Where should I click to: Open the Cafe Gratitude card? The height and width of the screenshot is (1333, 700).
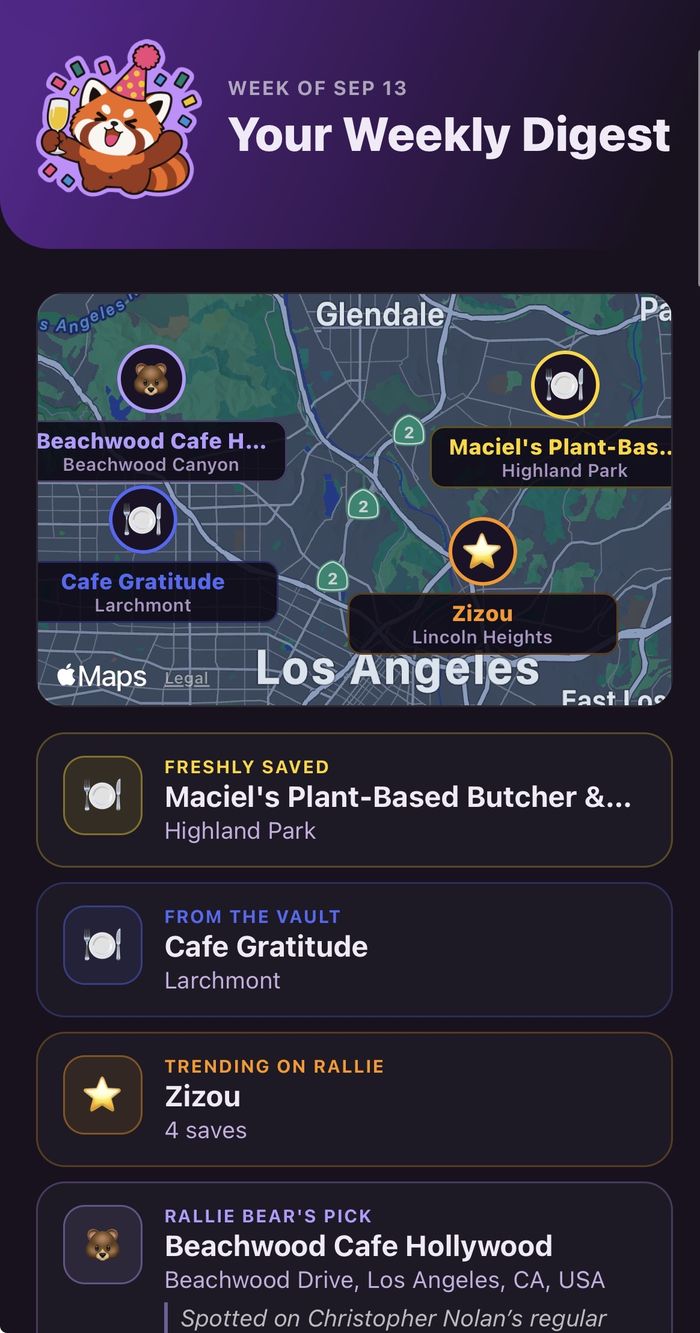(354, 950)
